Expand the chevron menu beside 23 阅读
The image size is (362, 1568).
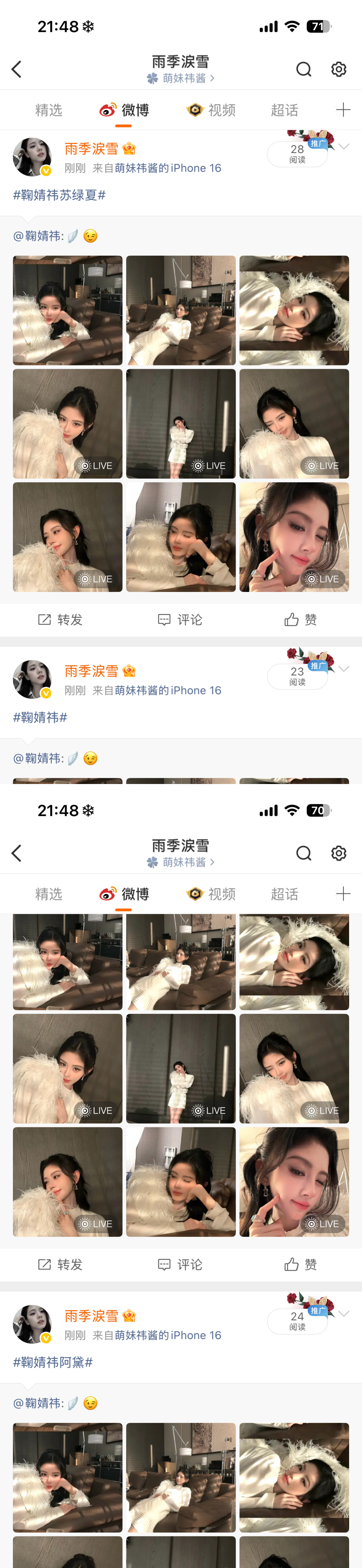pos(344,669)
